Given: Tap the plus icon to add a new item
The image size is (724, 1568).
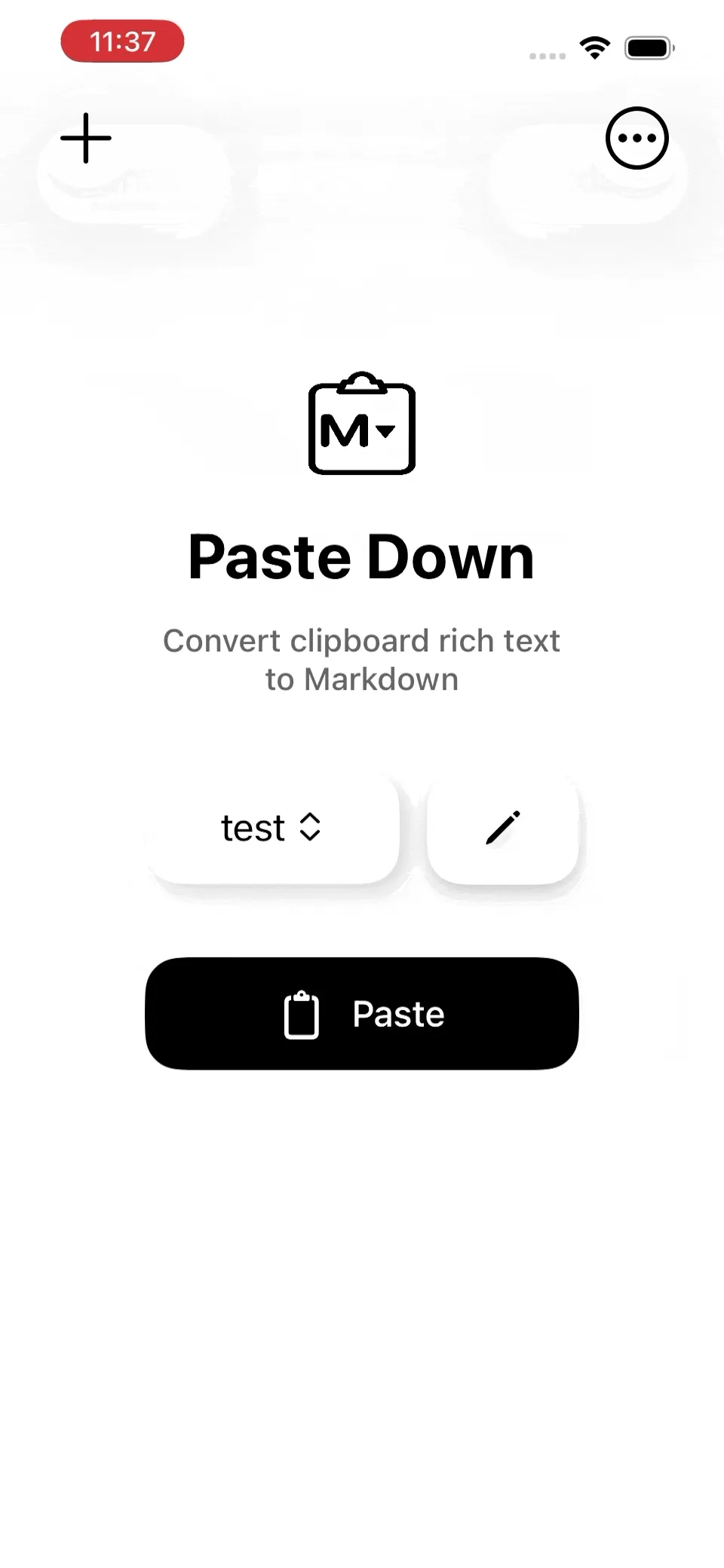Looking at the screenshot, I should [x=85, y=139].
